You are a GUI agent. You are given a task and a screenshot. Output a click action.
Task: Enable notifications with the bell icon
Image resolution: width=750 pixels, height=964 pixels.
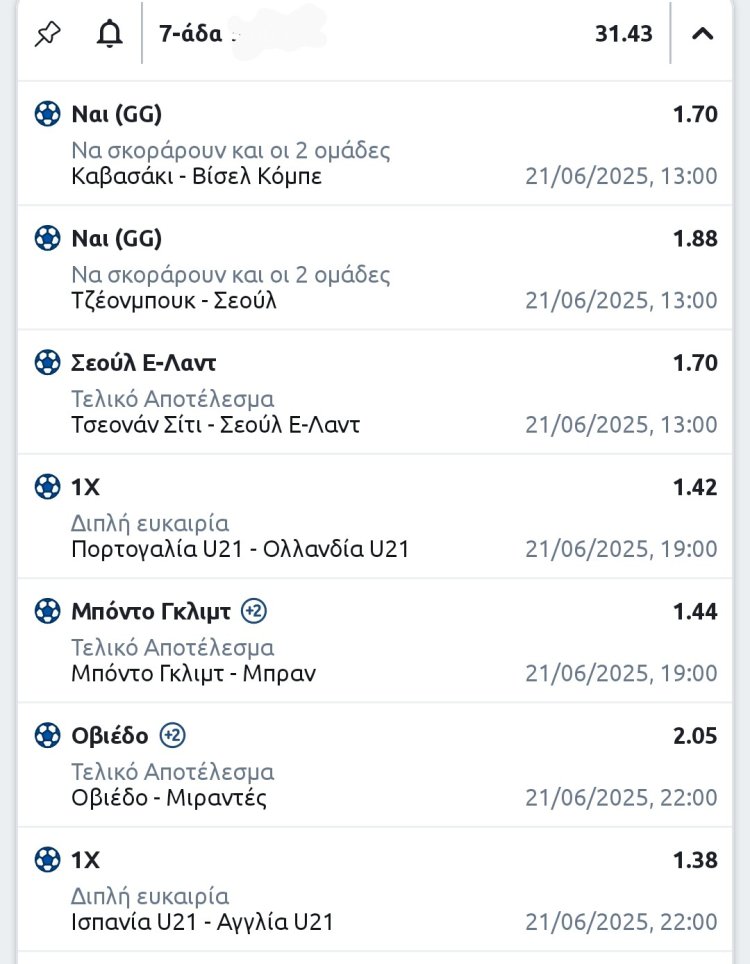point(109,34)
